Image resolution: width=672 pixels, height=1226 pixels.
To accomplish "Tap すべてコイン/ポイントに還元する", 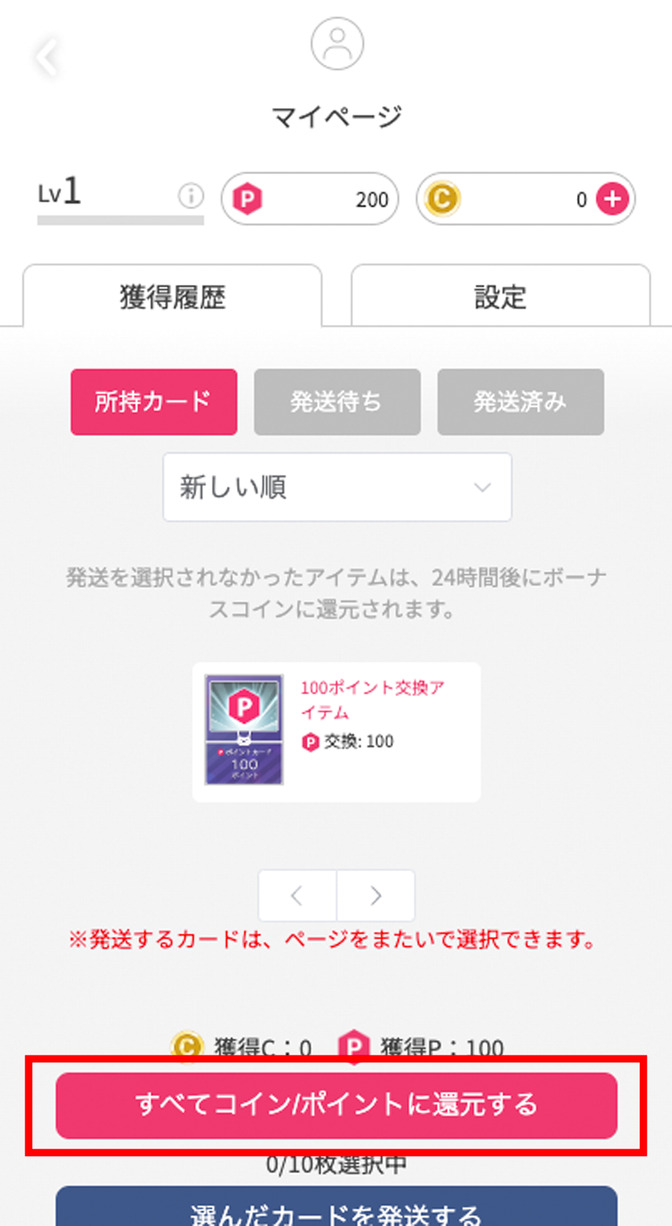I will point(336,1105).
